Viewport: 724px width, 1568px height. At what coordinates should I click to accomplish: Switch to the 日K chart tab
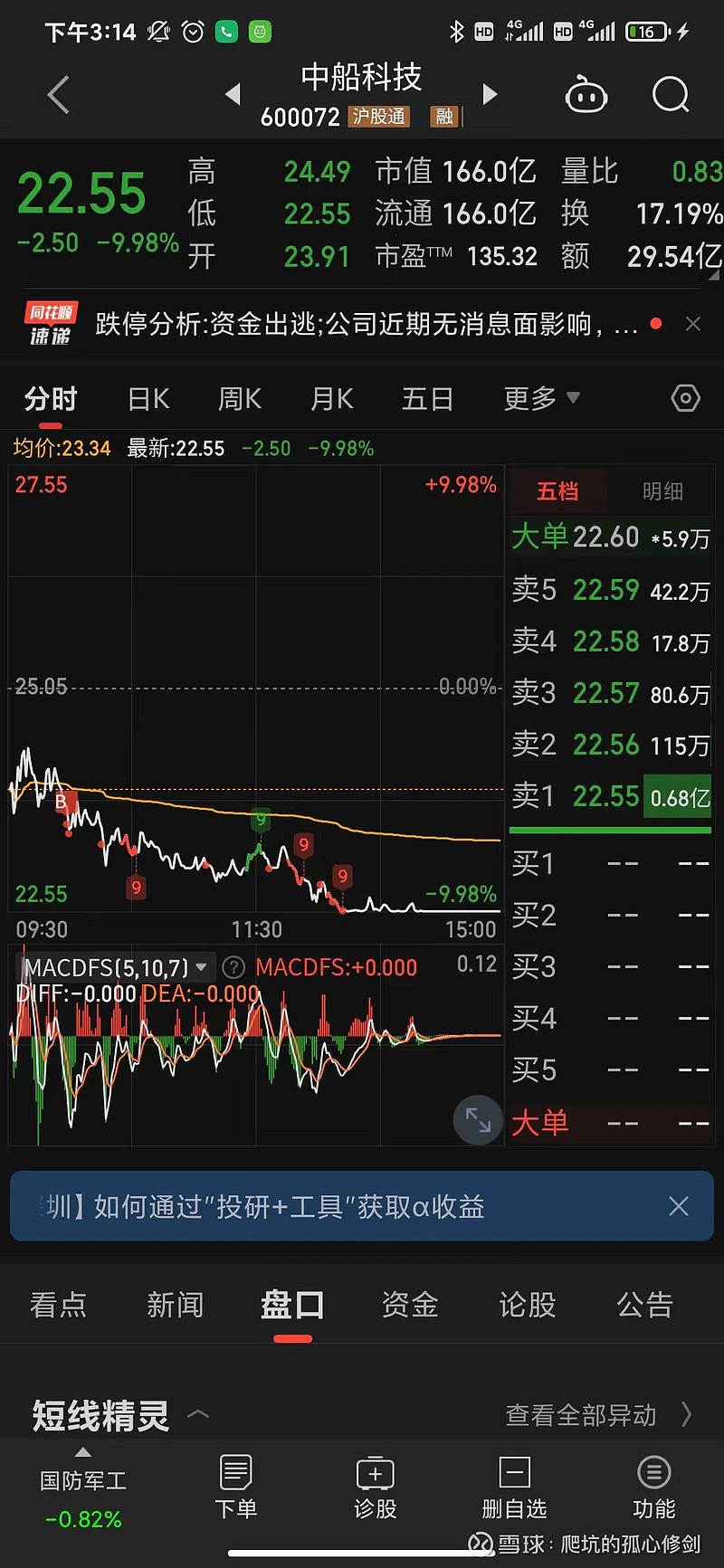click(x=148, y=399)
